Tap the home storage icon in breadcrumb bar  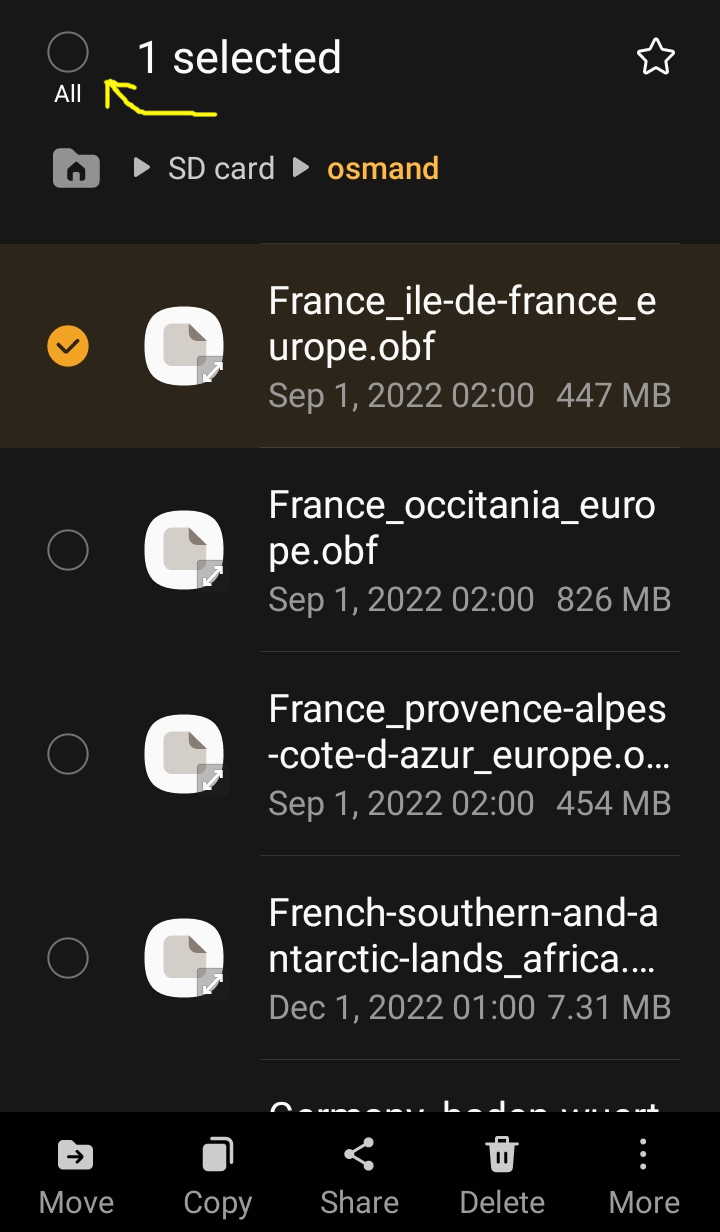tap(76, 168)
